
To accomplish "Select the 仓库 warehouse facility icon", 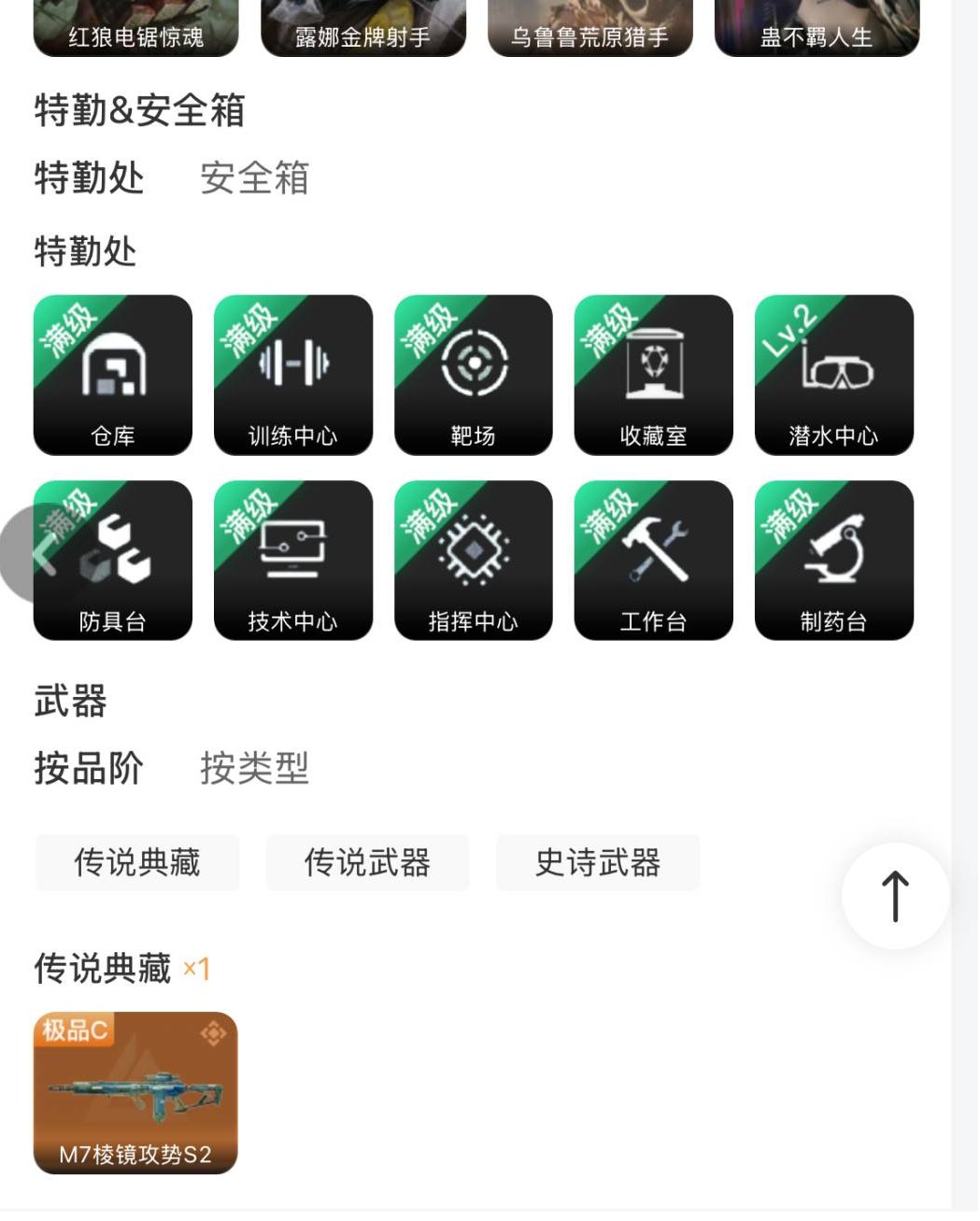I will click(x=112, y=374).
